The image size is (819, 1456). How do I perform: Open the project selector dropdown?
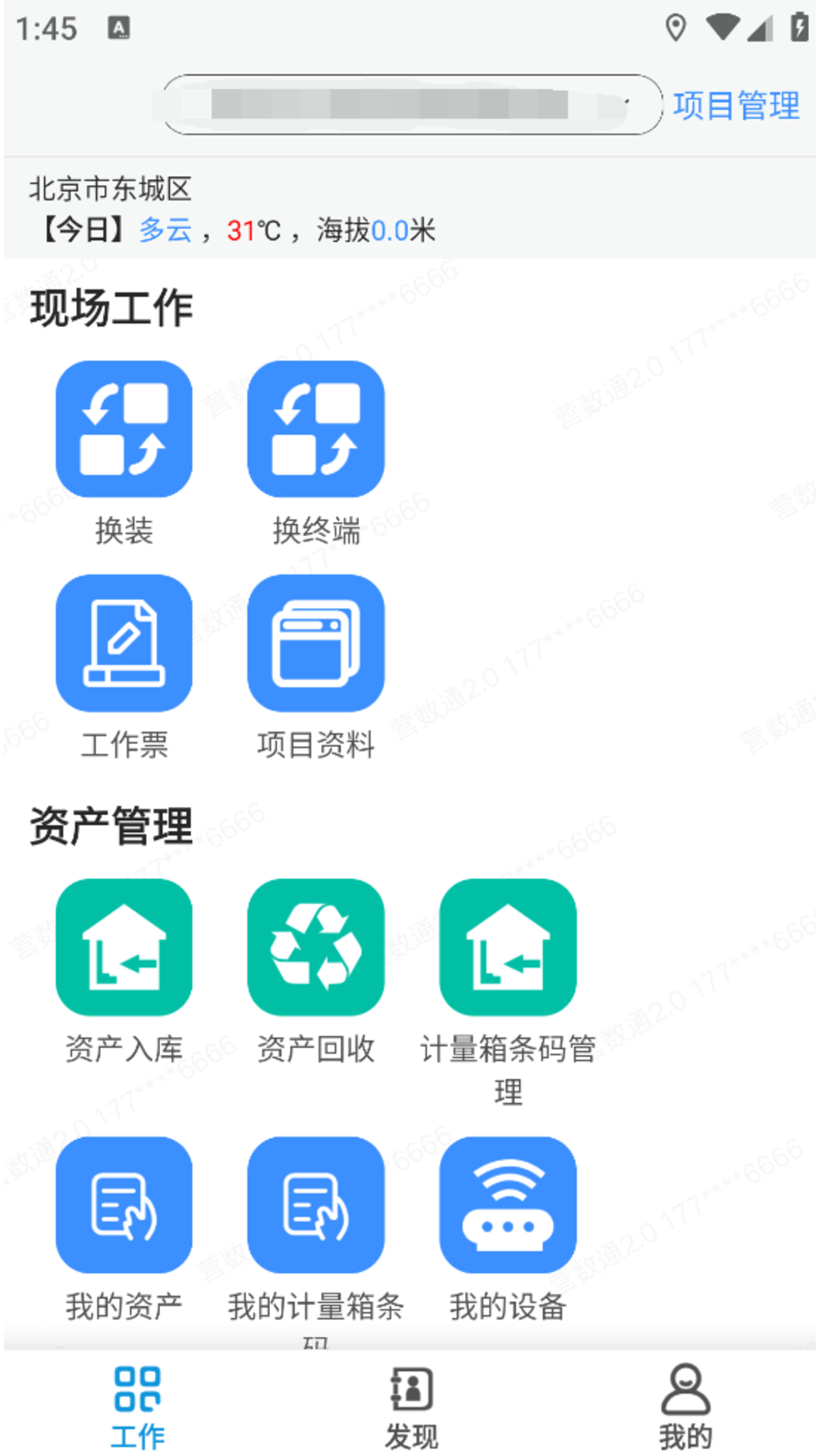click(413, 105)
